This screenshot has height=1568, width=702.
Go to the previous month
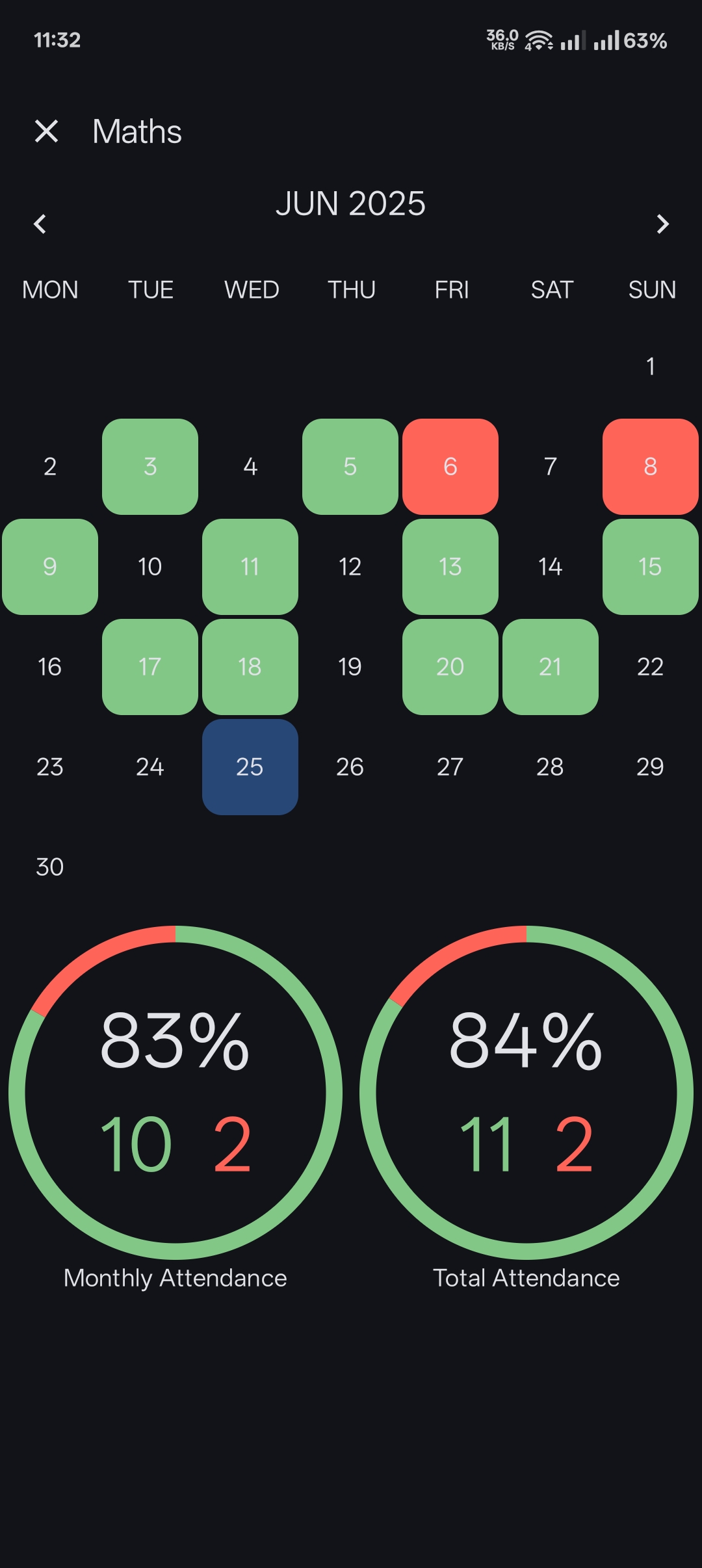coord(40,224)
